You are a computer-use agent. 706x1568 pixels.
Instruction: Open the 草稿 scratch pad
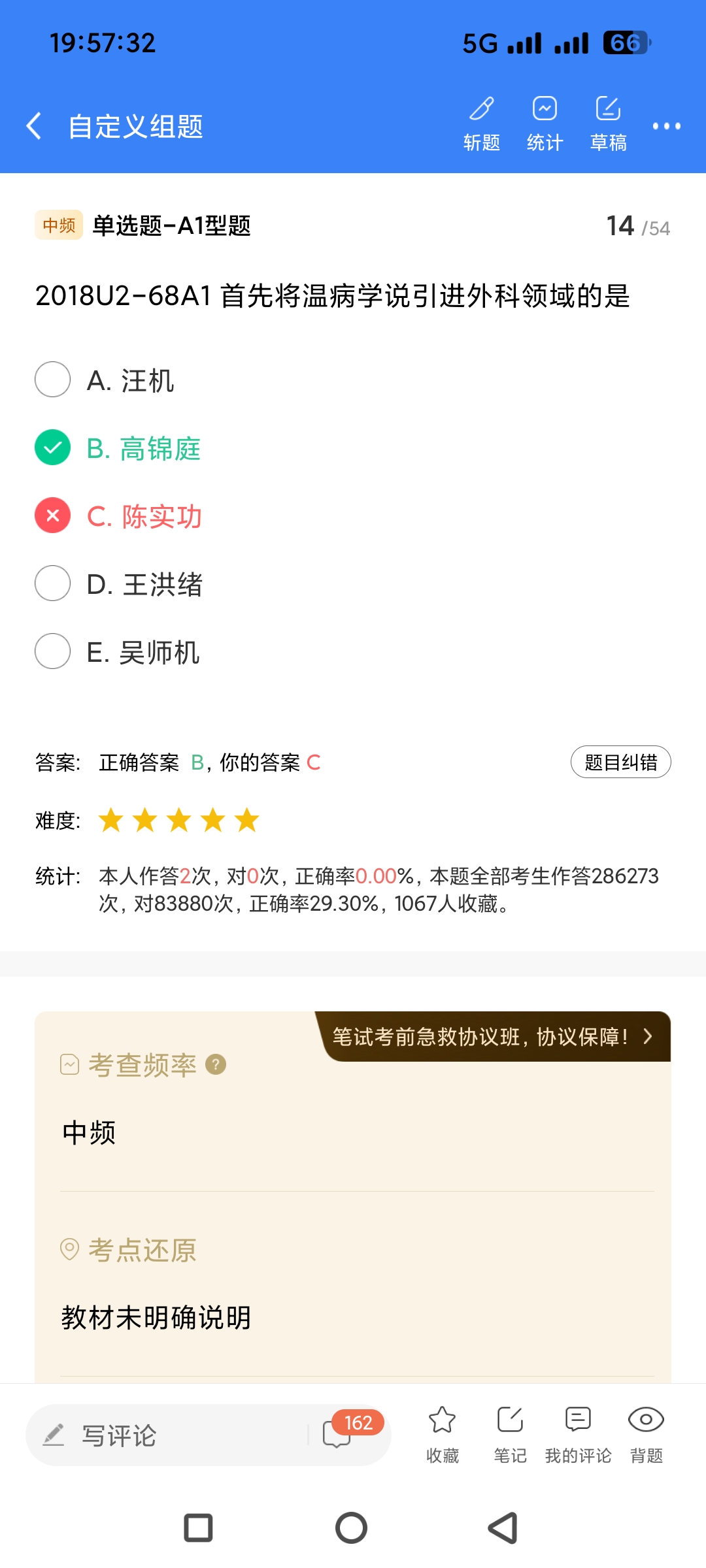(608, 123)
